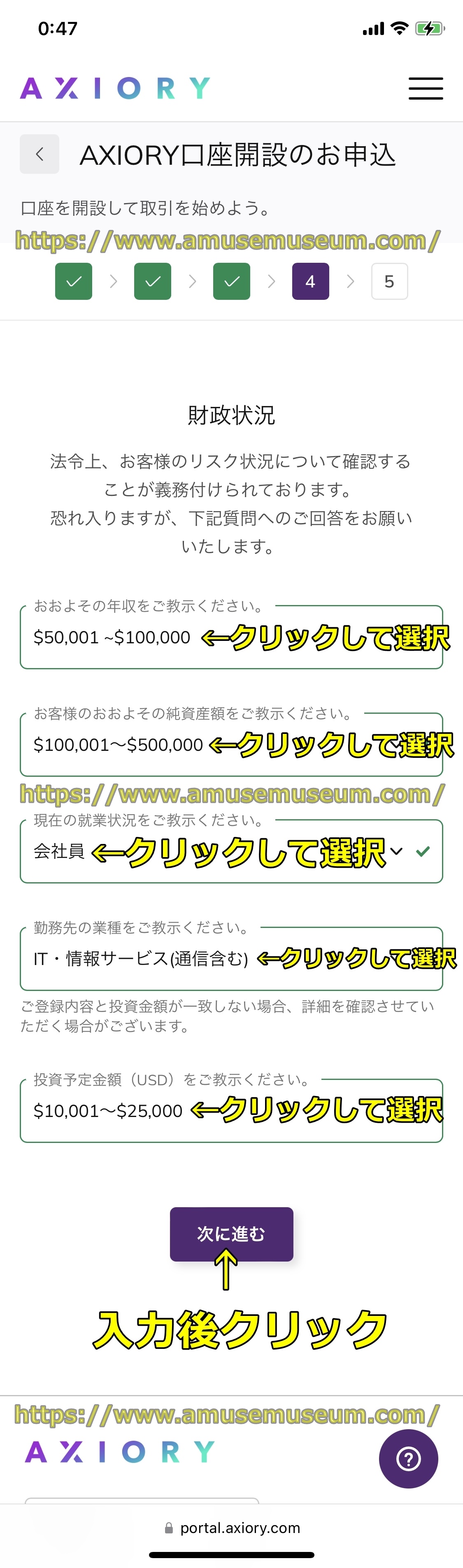The width and height of the screenshot is (463, 1568).
Task: Change employment status from 会社員
Action: coord(231,852)
